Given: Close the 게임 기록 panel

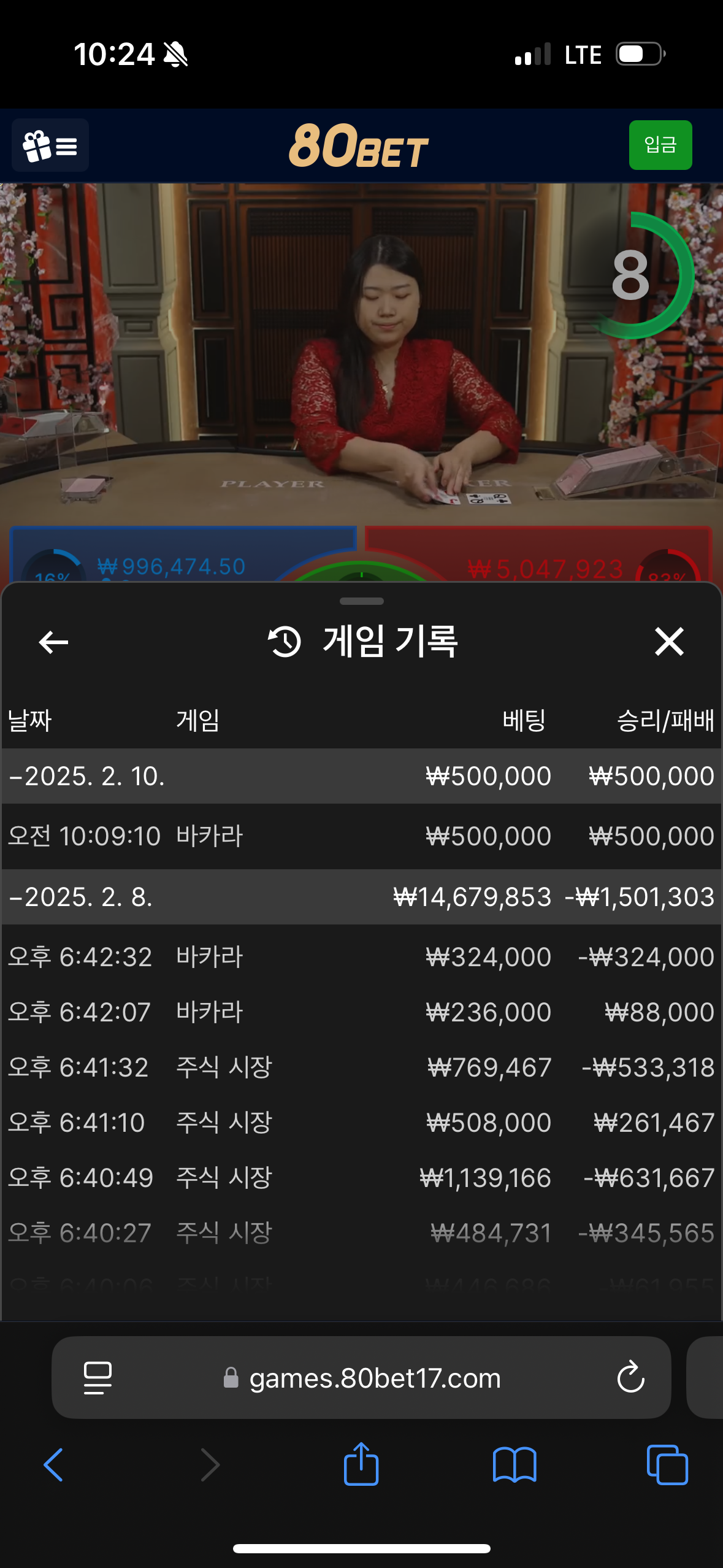Looking at the screenshot, I should click(668, 642).
